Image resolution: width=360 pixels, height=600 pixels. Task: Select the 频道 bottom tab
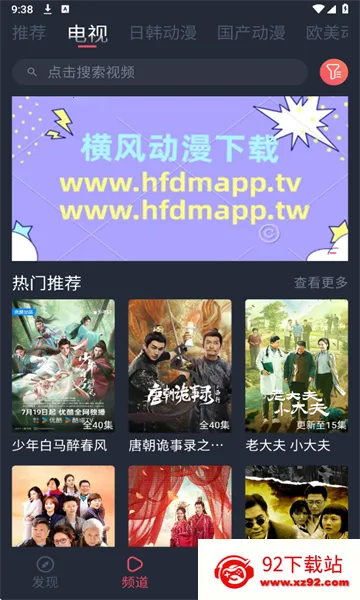tap(135, 572)
